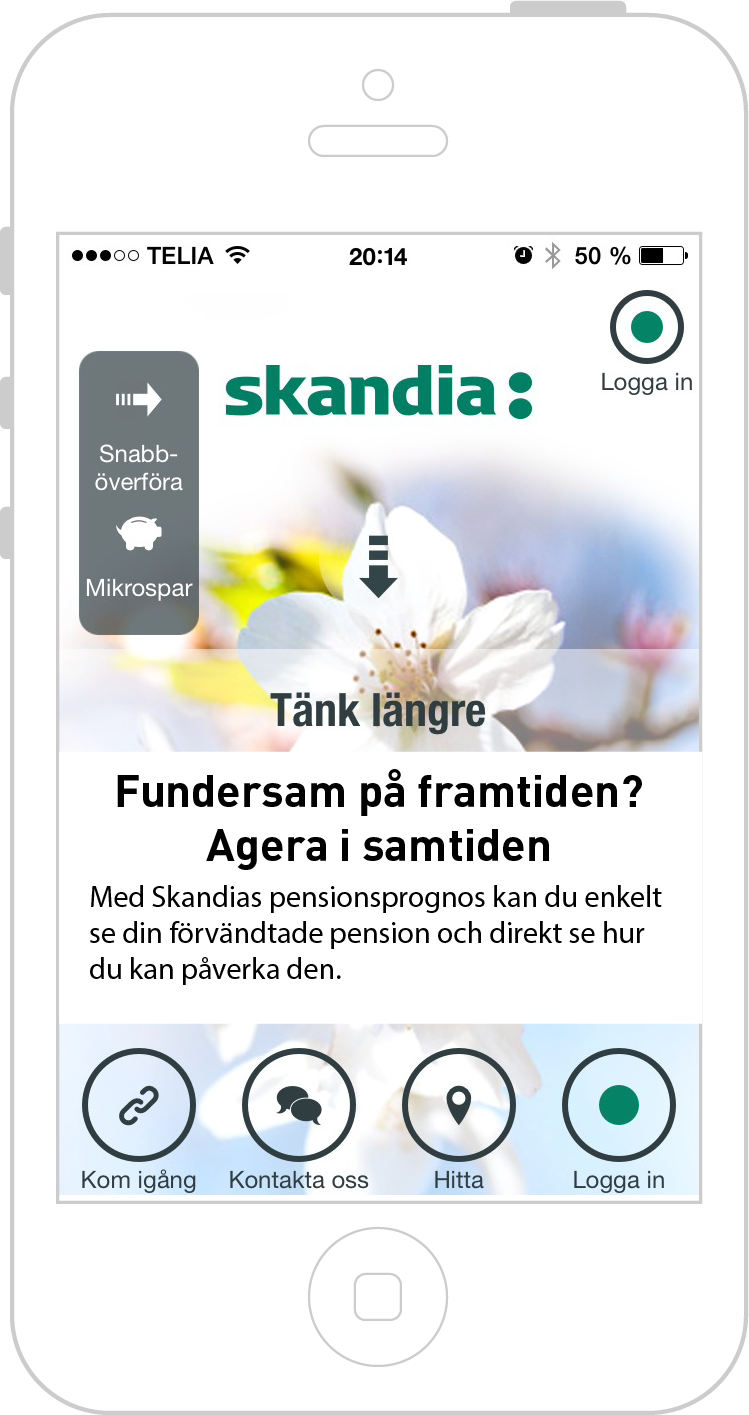Open Mikrospar piggy bank shortcut
This screenshot has width=749, height=1415.
138,558
